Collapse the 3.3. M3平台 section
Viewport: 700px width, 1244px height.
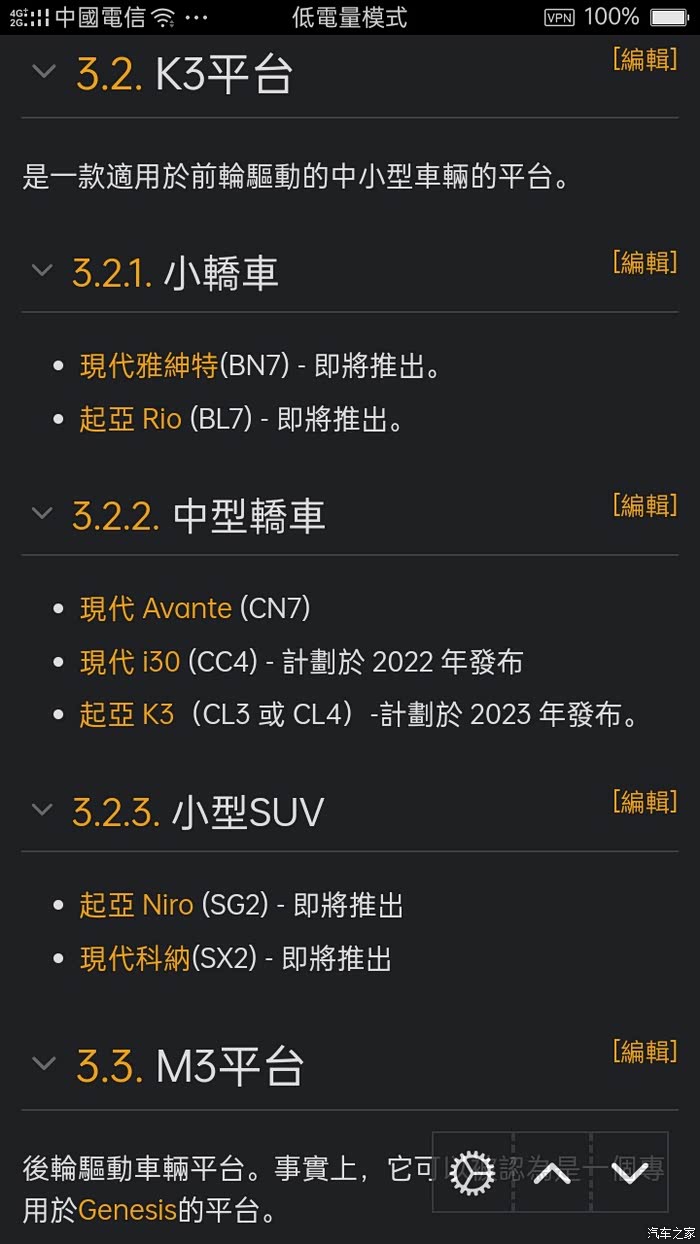tap(42, 1063)
